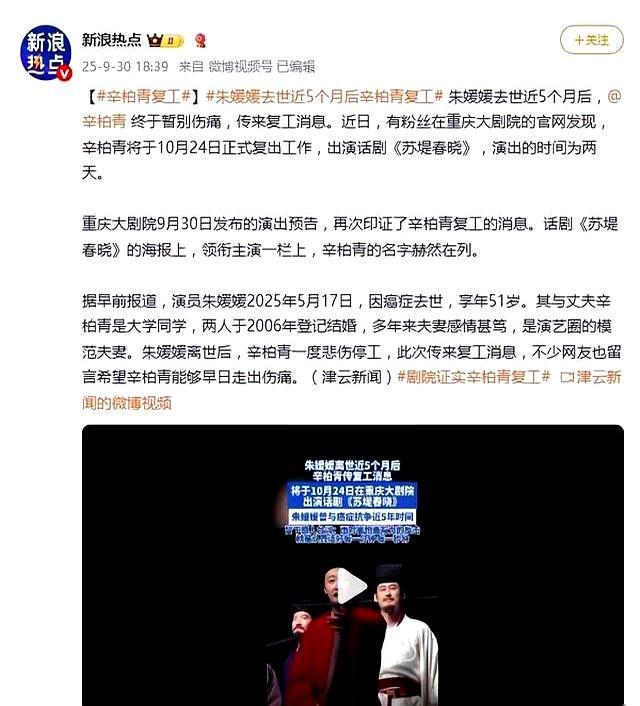Open the hashtag #辛柏青复工#
This screenshot has height=706, width=640.
pyautogui.click(x=142, y=96)
